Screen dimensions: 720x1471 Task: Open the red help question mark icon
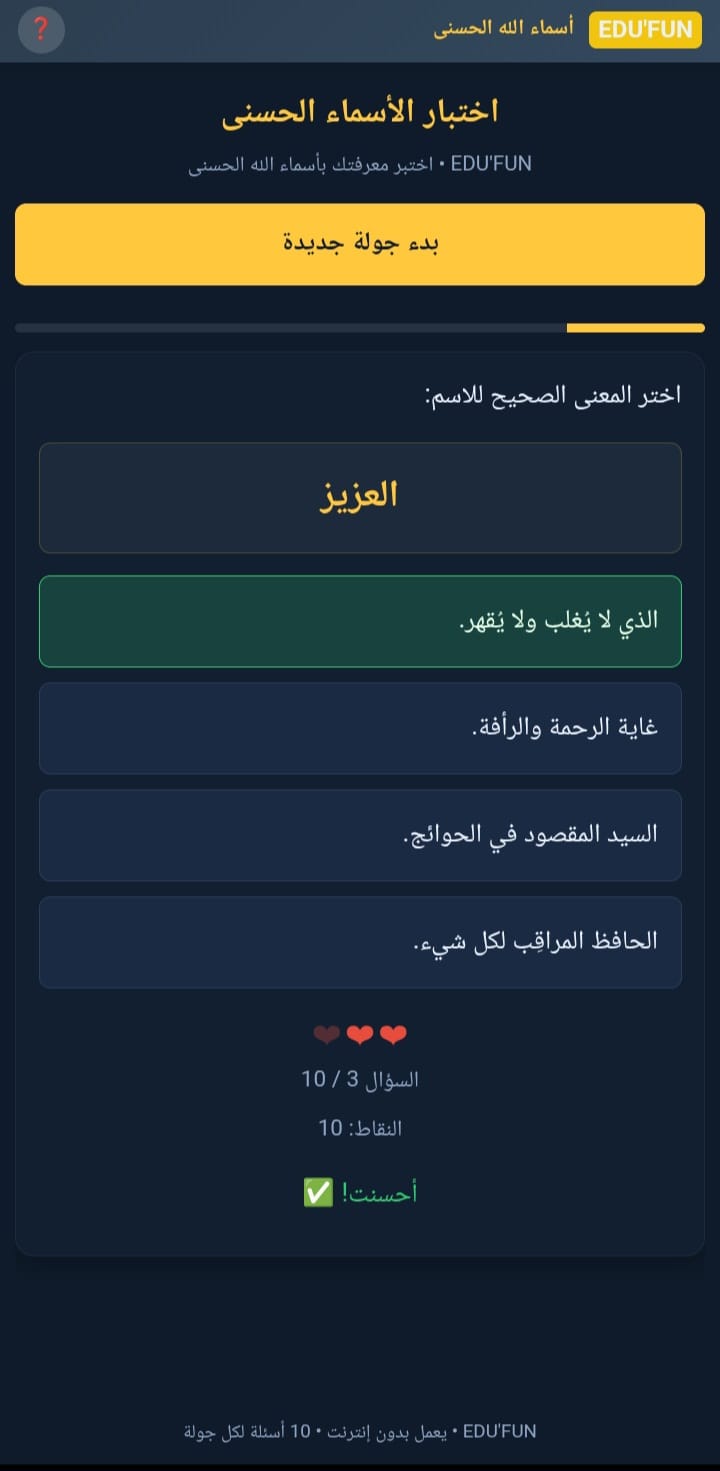pos(40,30)
